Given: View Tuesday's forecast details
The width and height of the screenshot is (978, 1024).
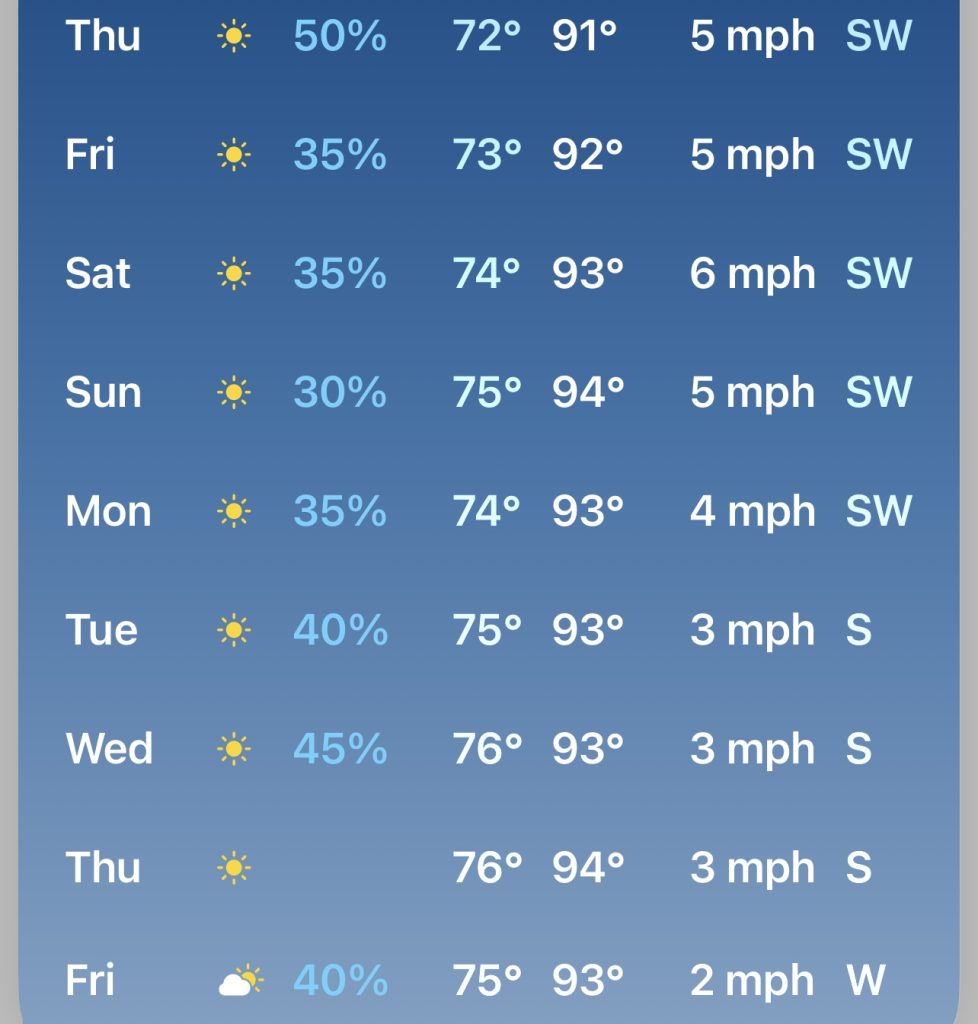Looking at the screenshot, I should [488, 630].
